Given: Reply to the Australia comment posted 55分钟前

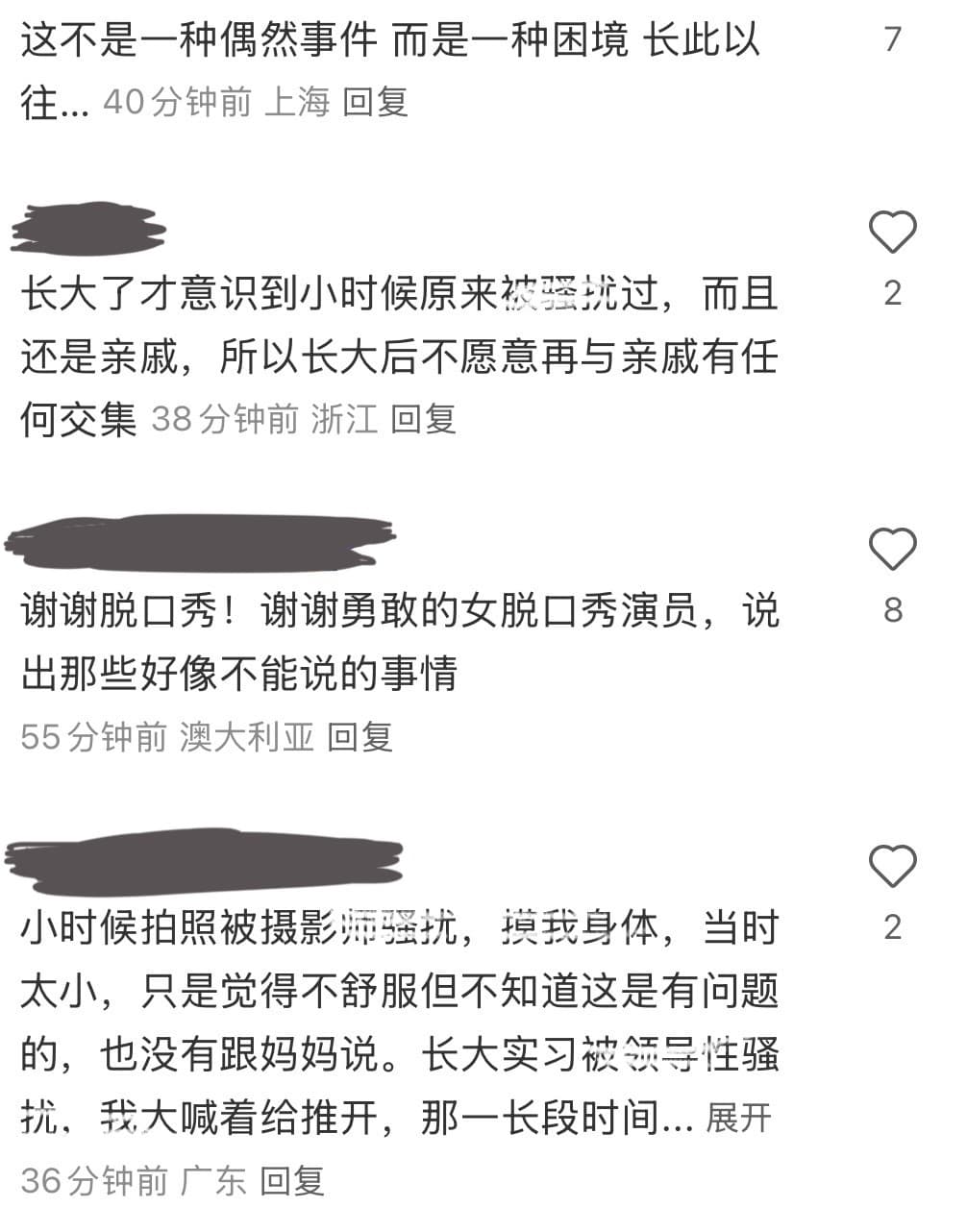Looking at the screenshot, I should tap(360, 737).
